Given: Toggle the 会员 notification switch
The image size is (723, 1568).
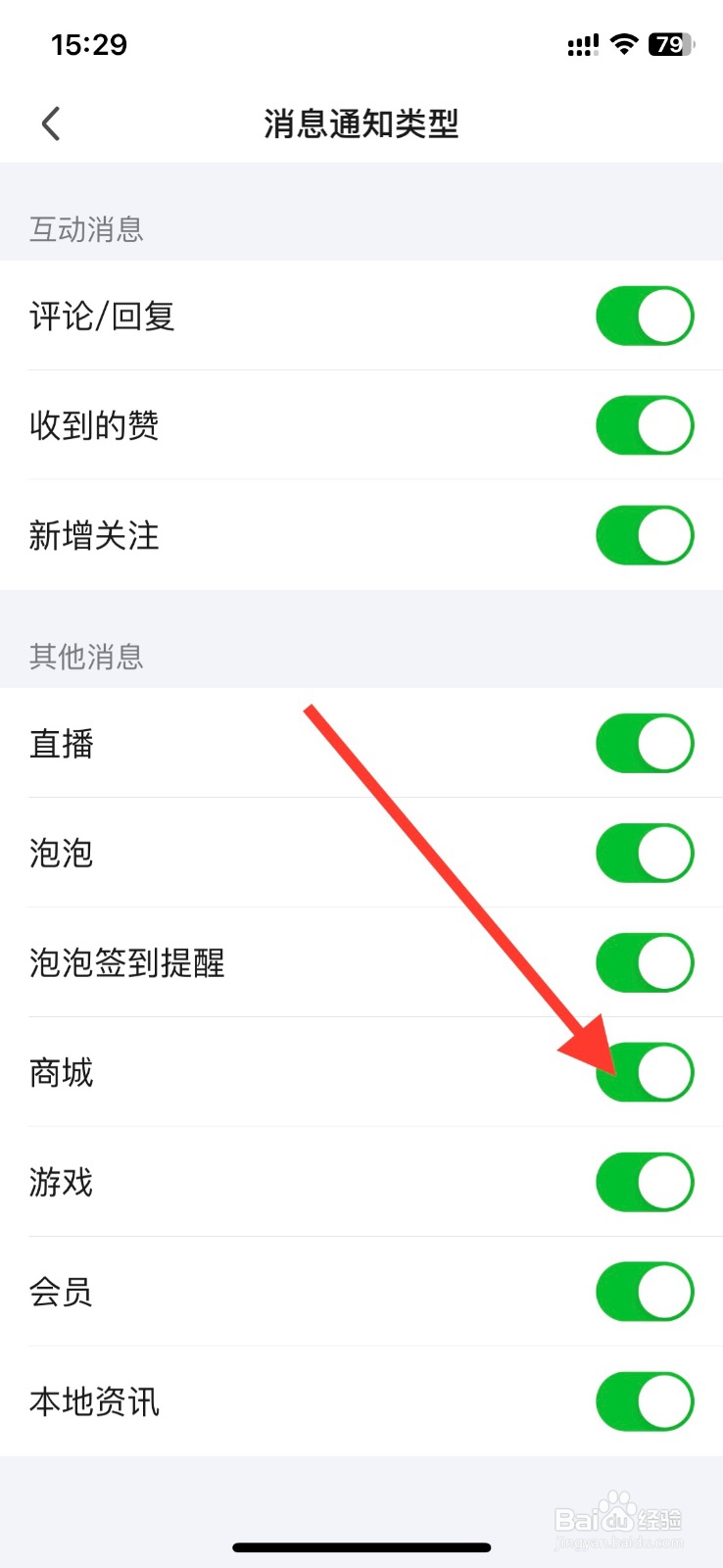Looking at the screenshot, I should click(645, 1292).
